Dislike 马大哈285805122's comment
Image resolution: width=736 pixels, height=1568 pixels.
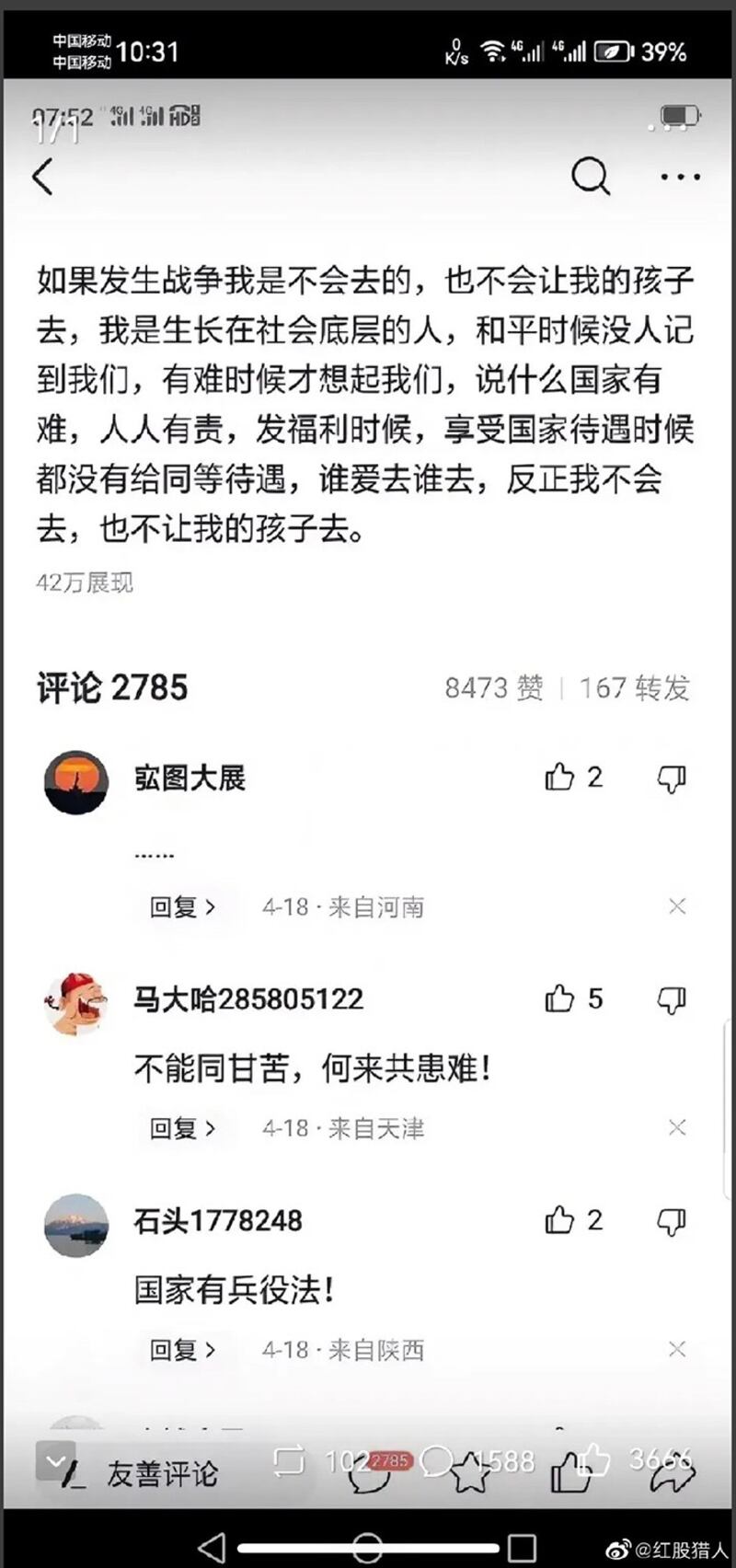672,1000
